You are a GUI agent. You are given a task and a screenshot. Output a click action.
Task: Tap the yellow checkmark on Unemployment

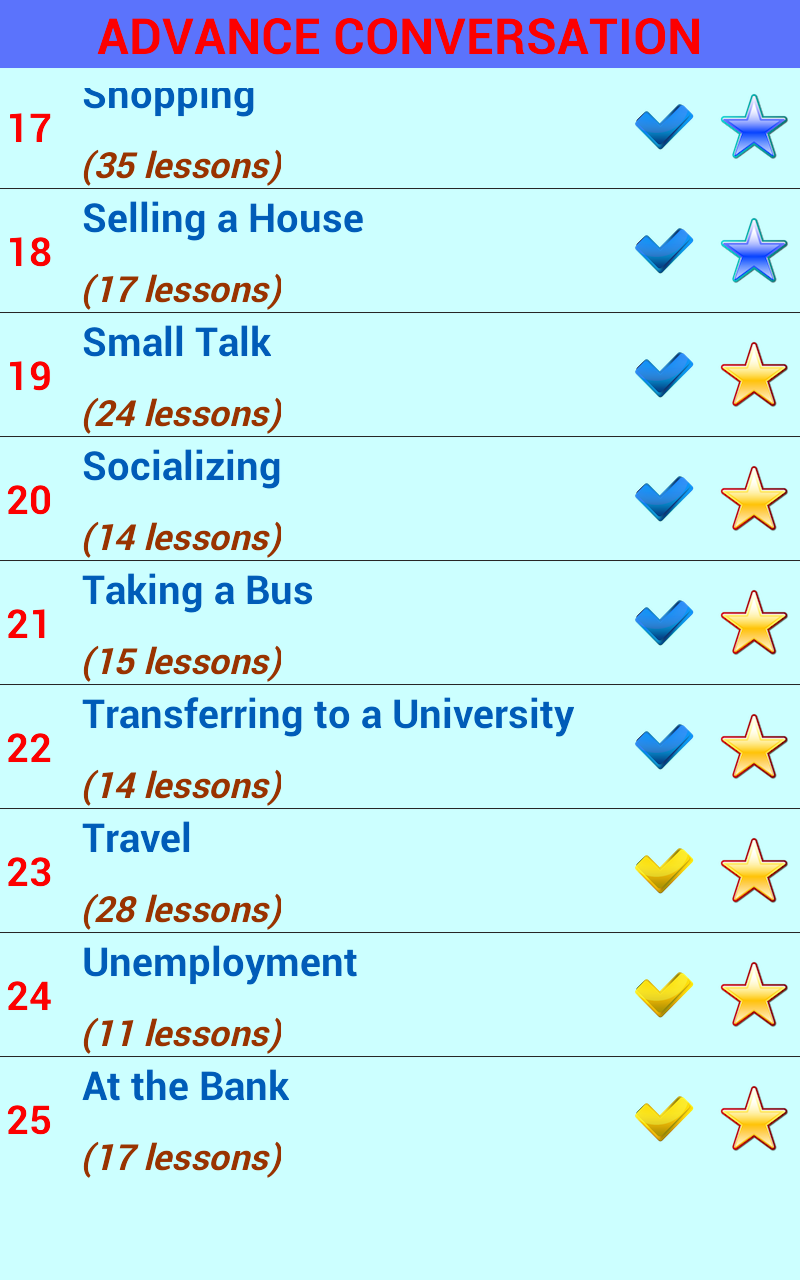click(664, 995)
